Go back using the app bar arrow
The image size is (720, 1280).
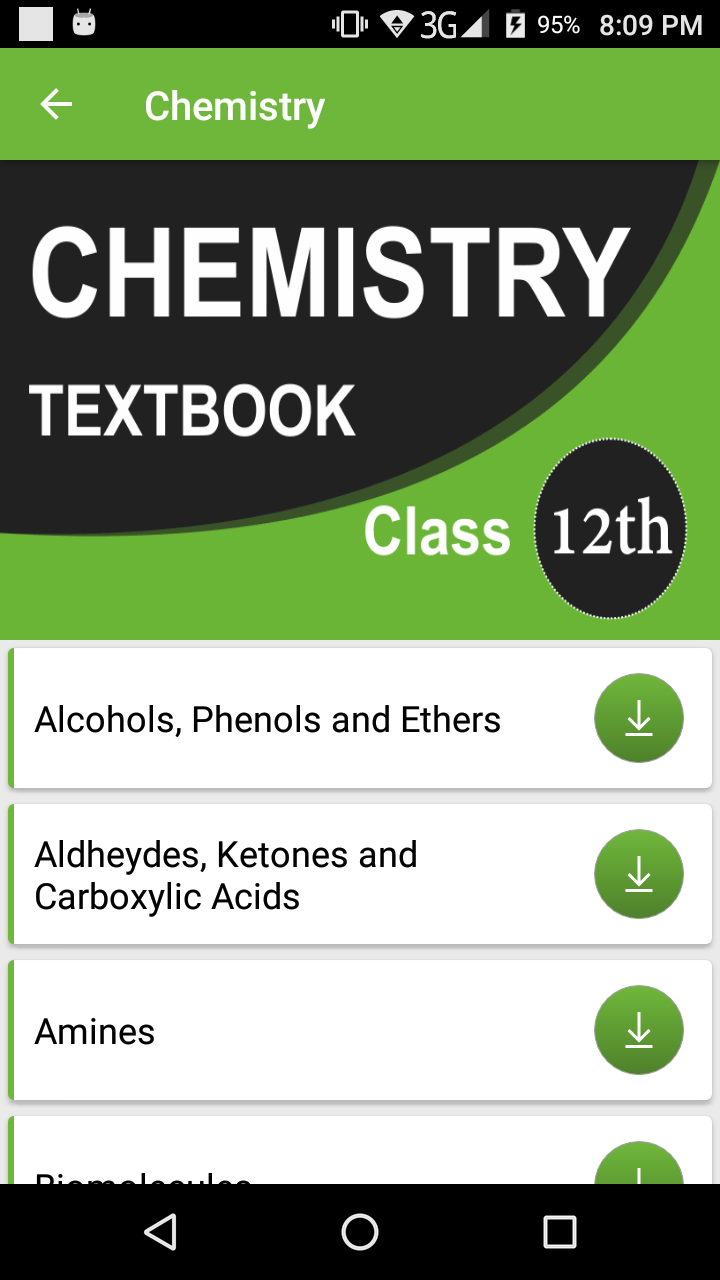pyautogui.click(x=56, y=104)
